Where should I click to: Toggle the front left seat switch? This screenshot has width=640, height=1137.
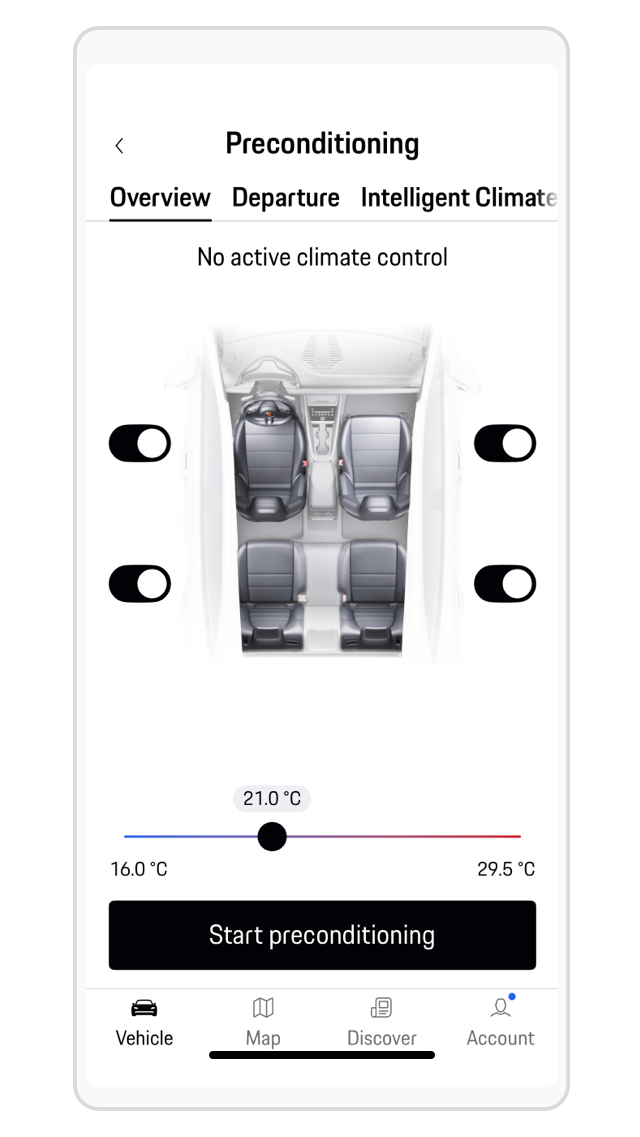140,443
